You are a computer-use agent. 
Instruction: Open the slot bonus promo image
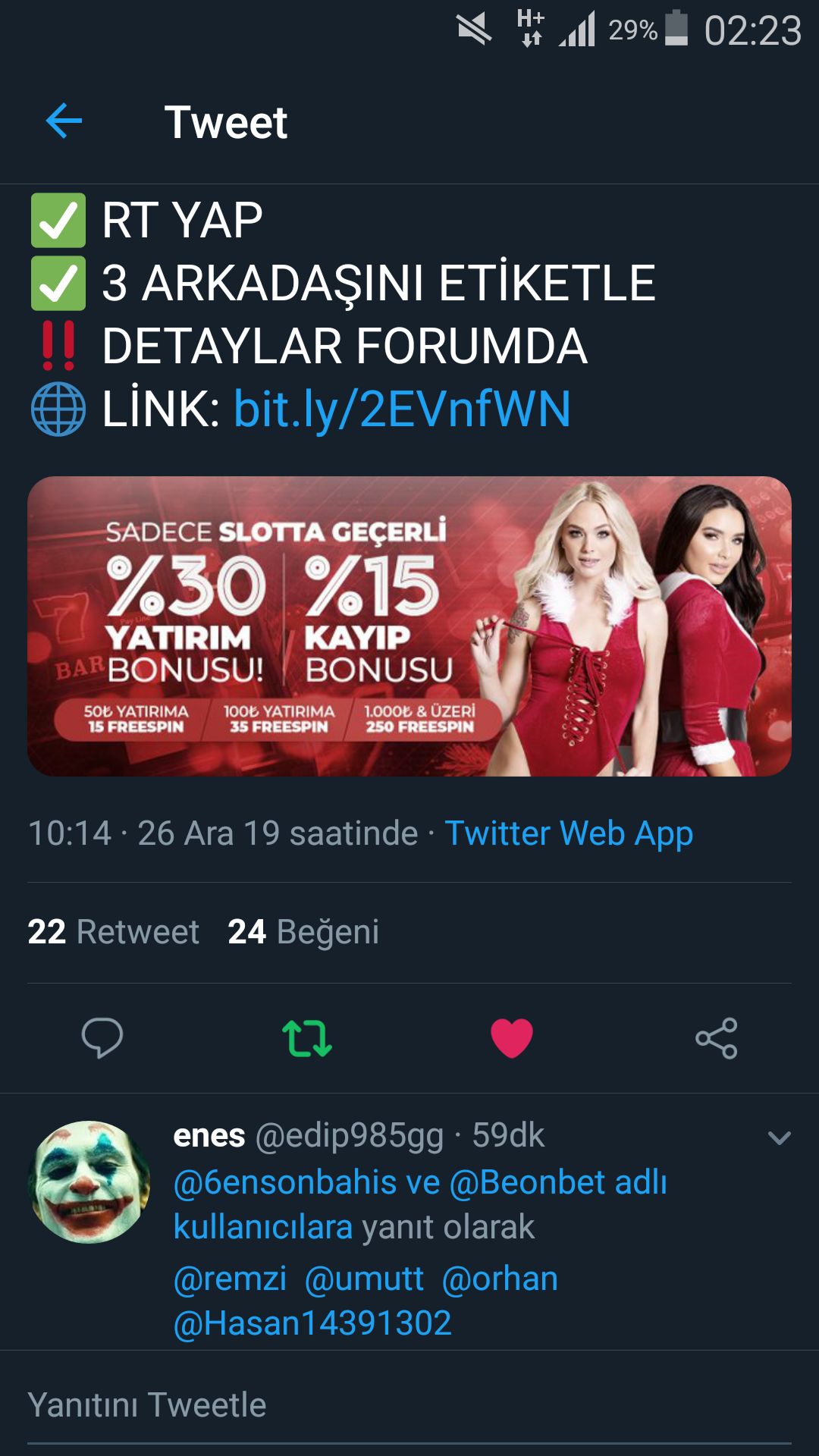409,626
